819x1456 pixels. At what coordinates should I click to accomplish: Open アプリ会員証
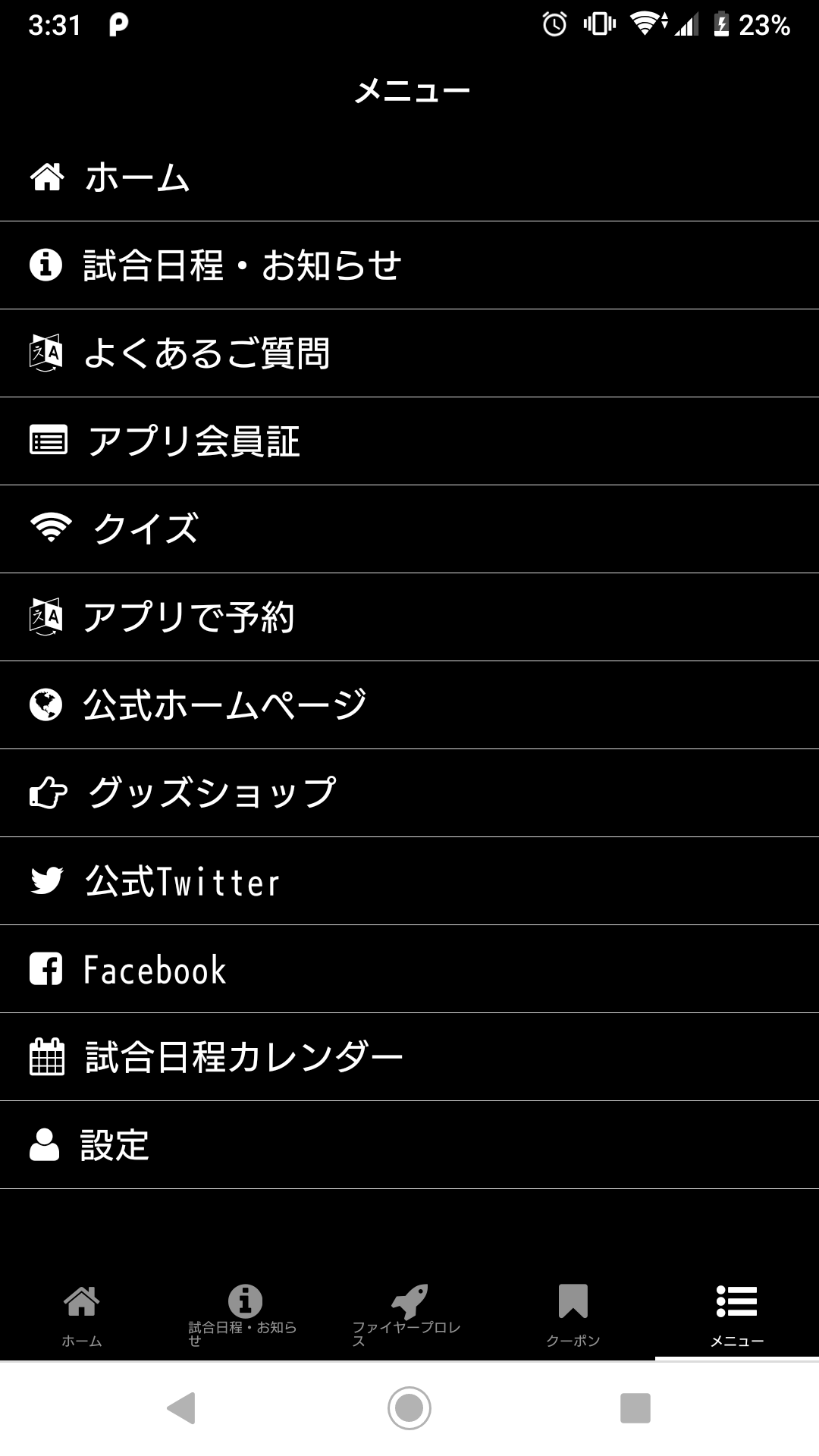coord(194,441)
